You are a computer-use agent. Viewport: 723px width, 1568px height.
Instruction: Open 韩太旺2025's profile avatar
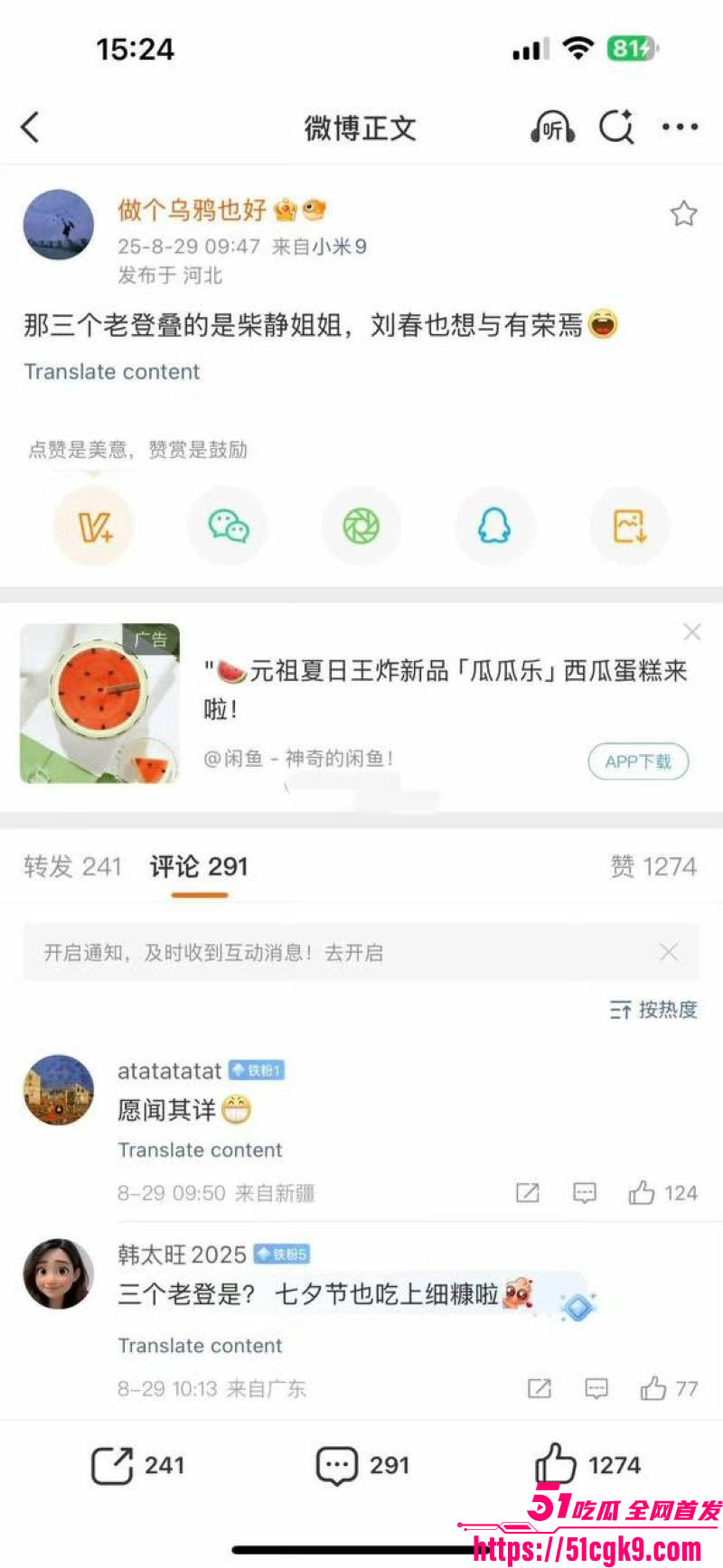coord(58,1272)
